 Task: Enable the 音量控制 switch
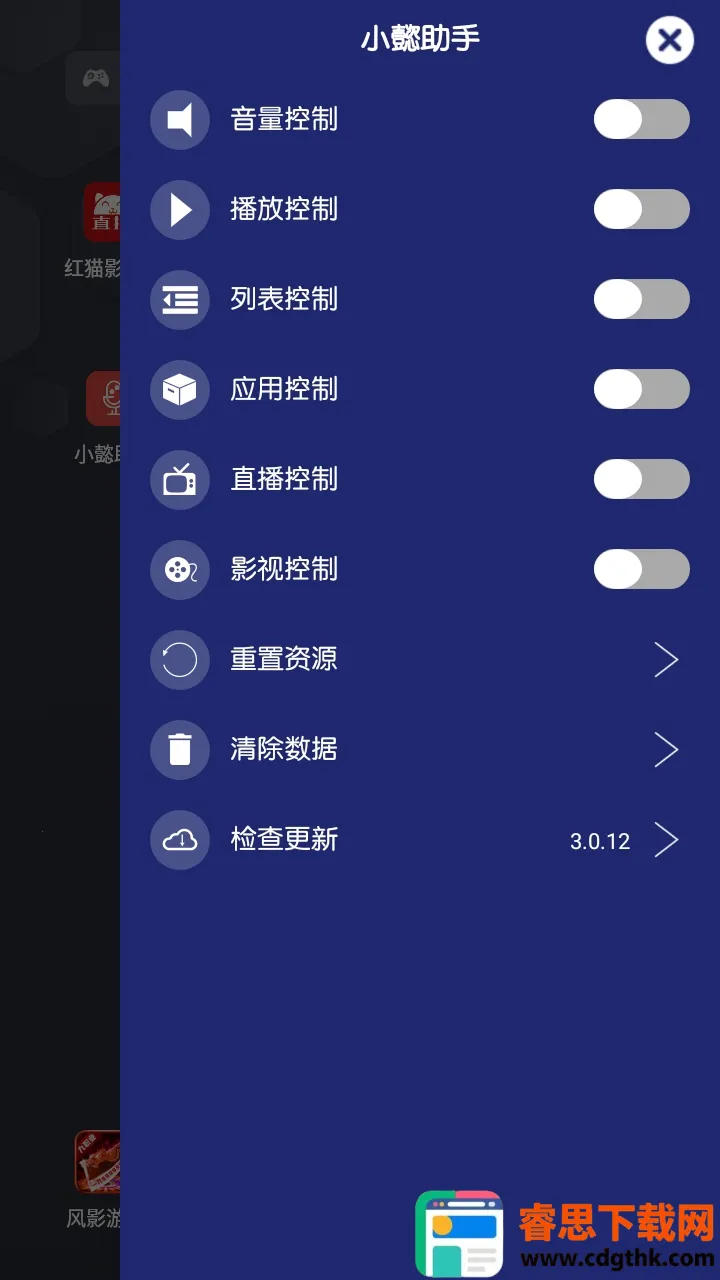[x=641, y=119]
